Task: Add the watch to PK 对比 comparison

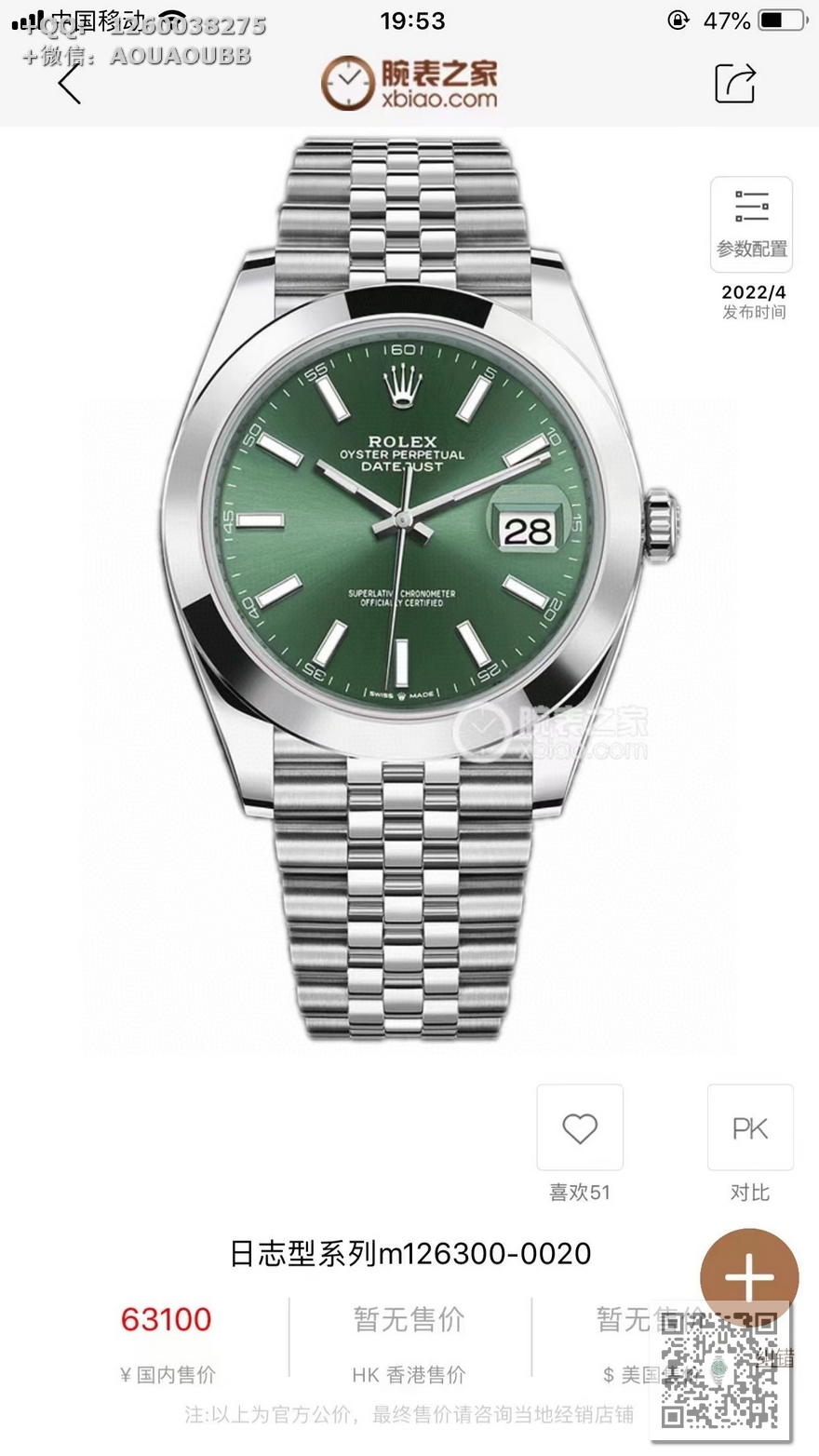Action: pos(749,1128)
